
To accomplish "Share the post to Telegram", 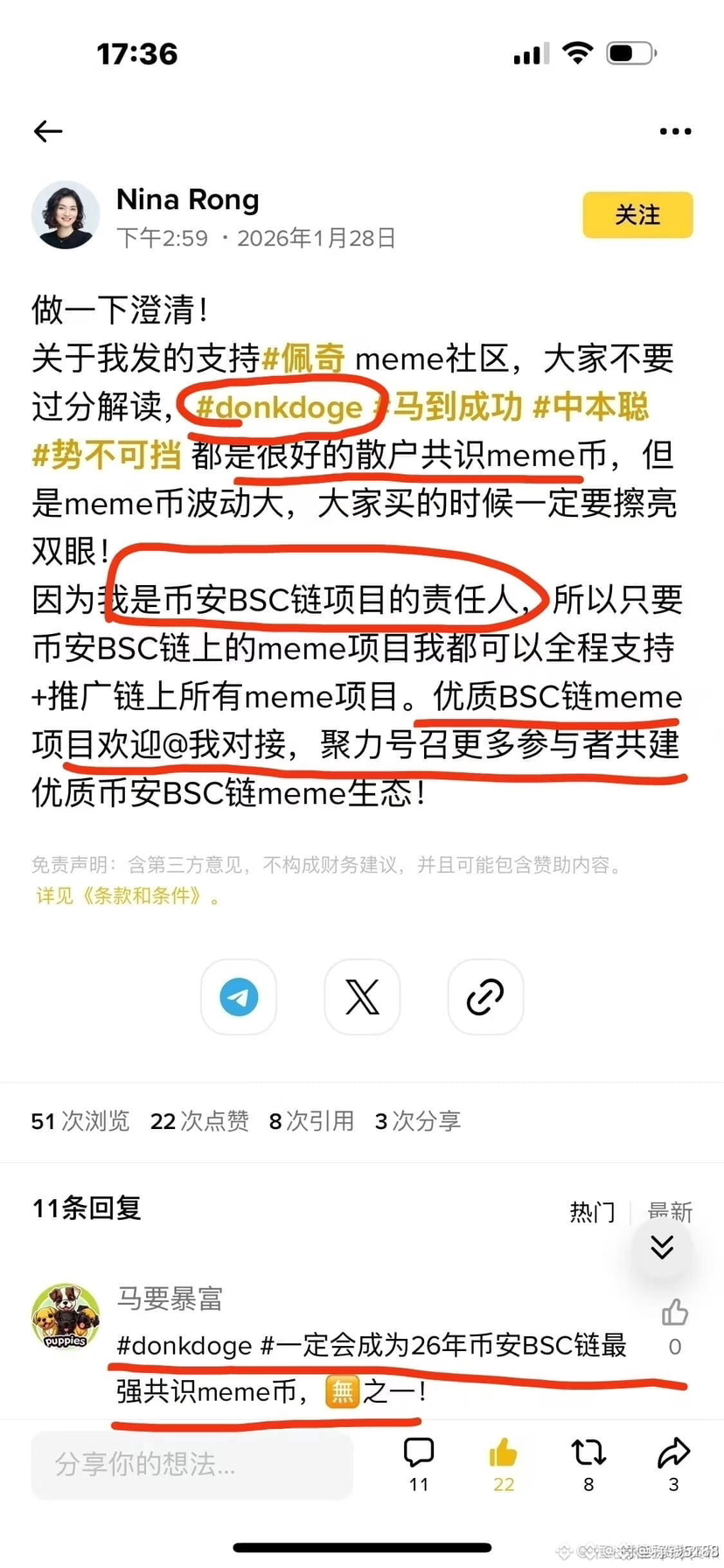I will pos(239,997).
